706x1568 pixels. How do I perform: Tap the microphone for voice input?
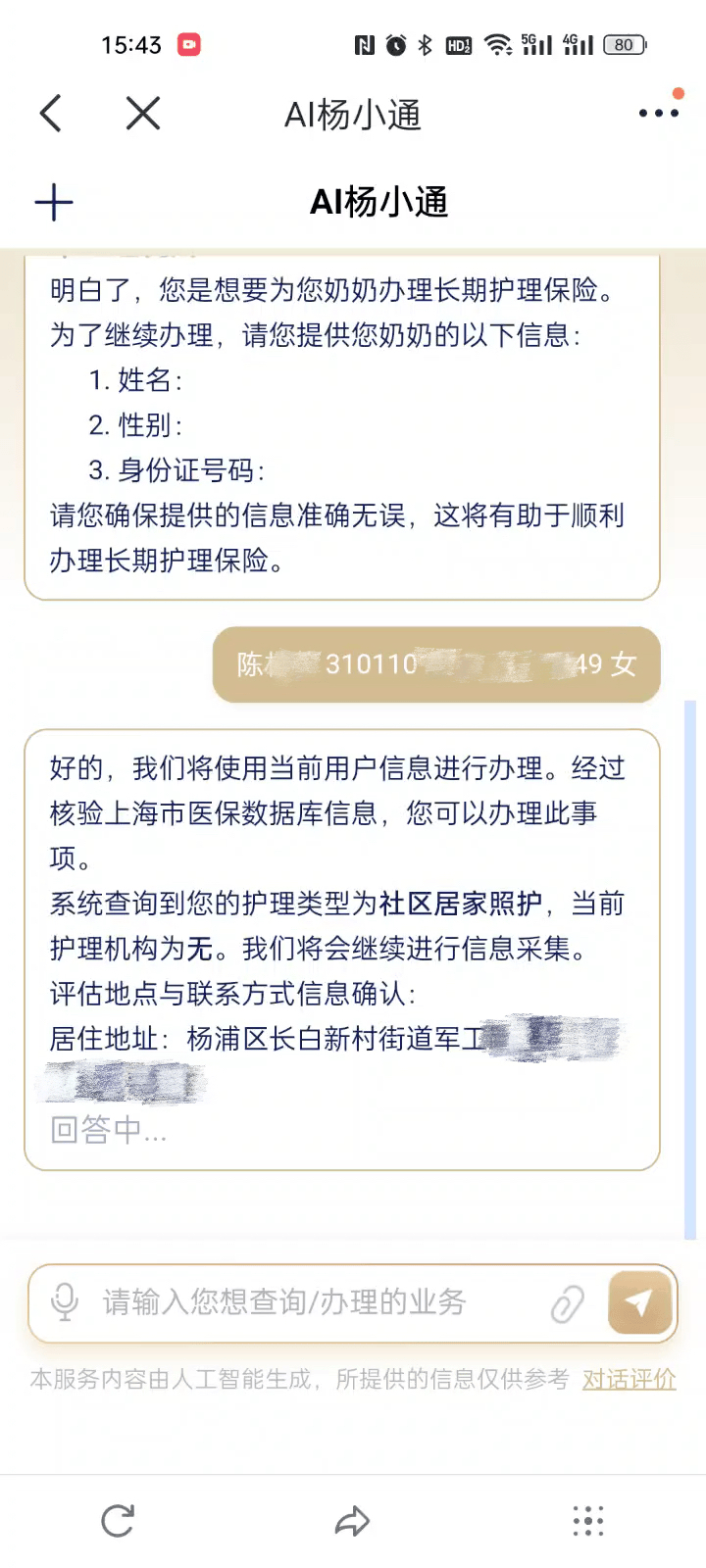pos(65,1302)
